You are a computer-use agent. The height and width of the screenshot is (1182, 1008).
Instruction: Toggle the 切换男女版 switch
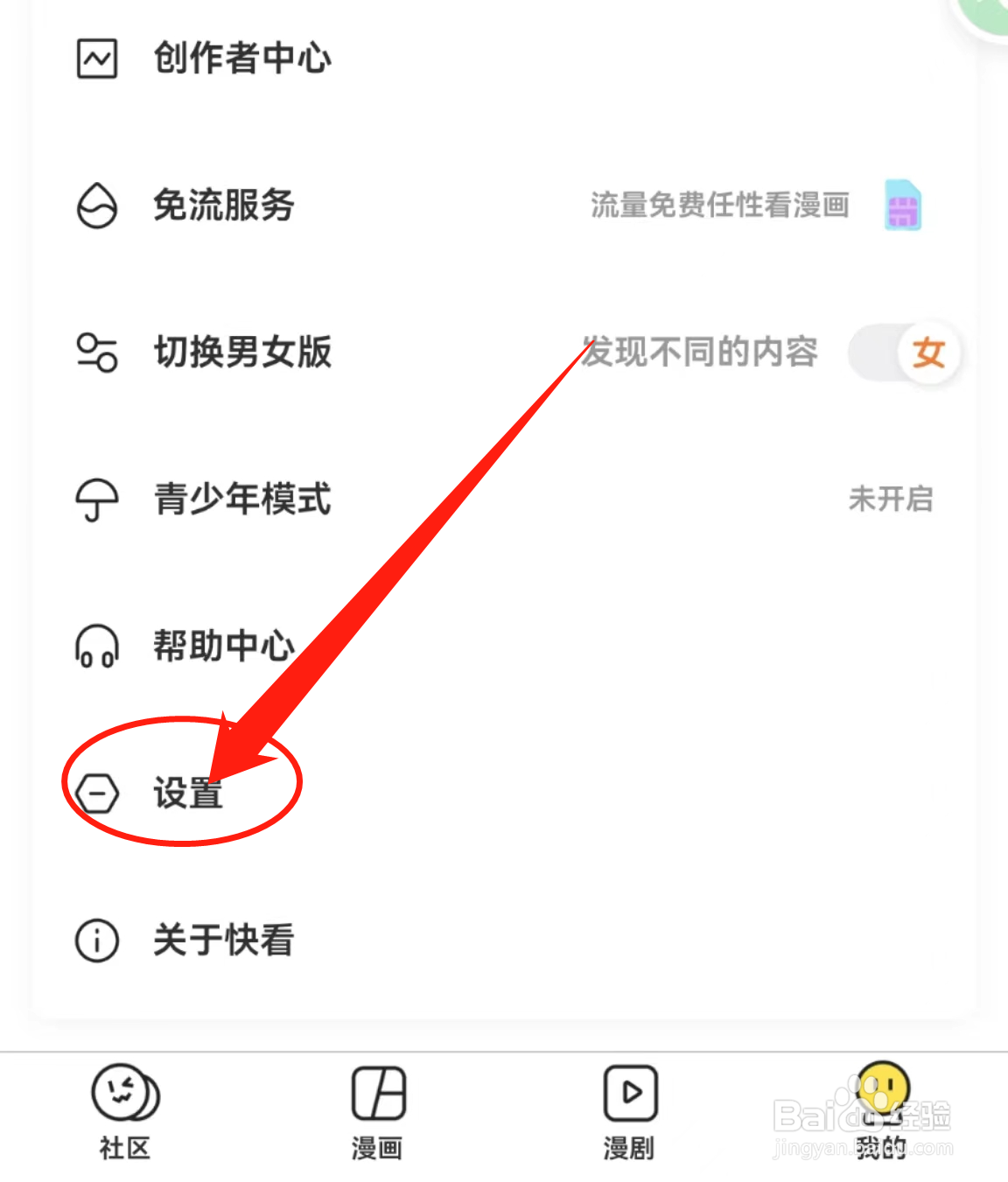(x=905, y=353)
